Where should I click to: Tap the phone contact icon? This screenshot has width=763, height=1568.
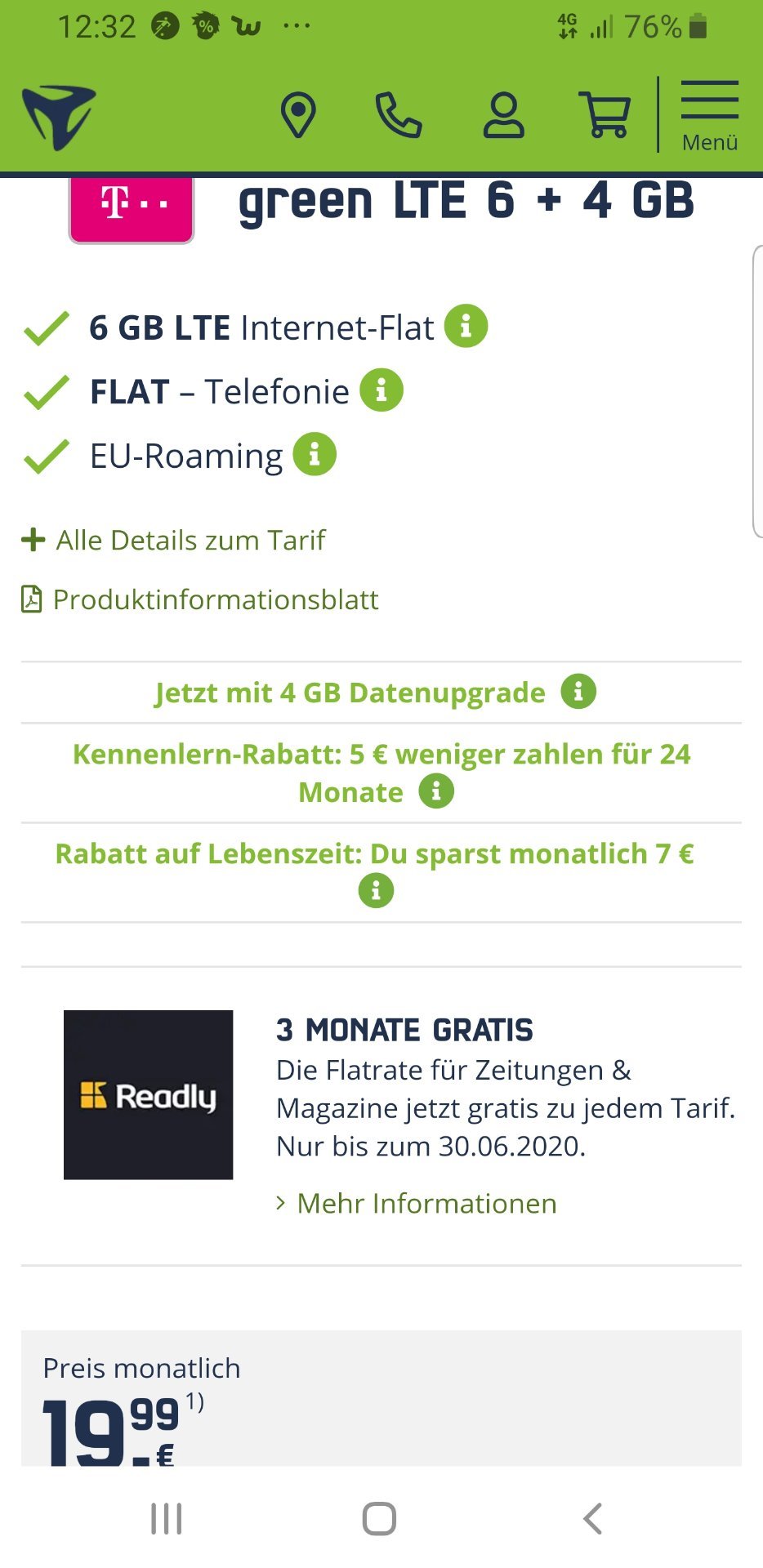pos(399,115)
